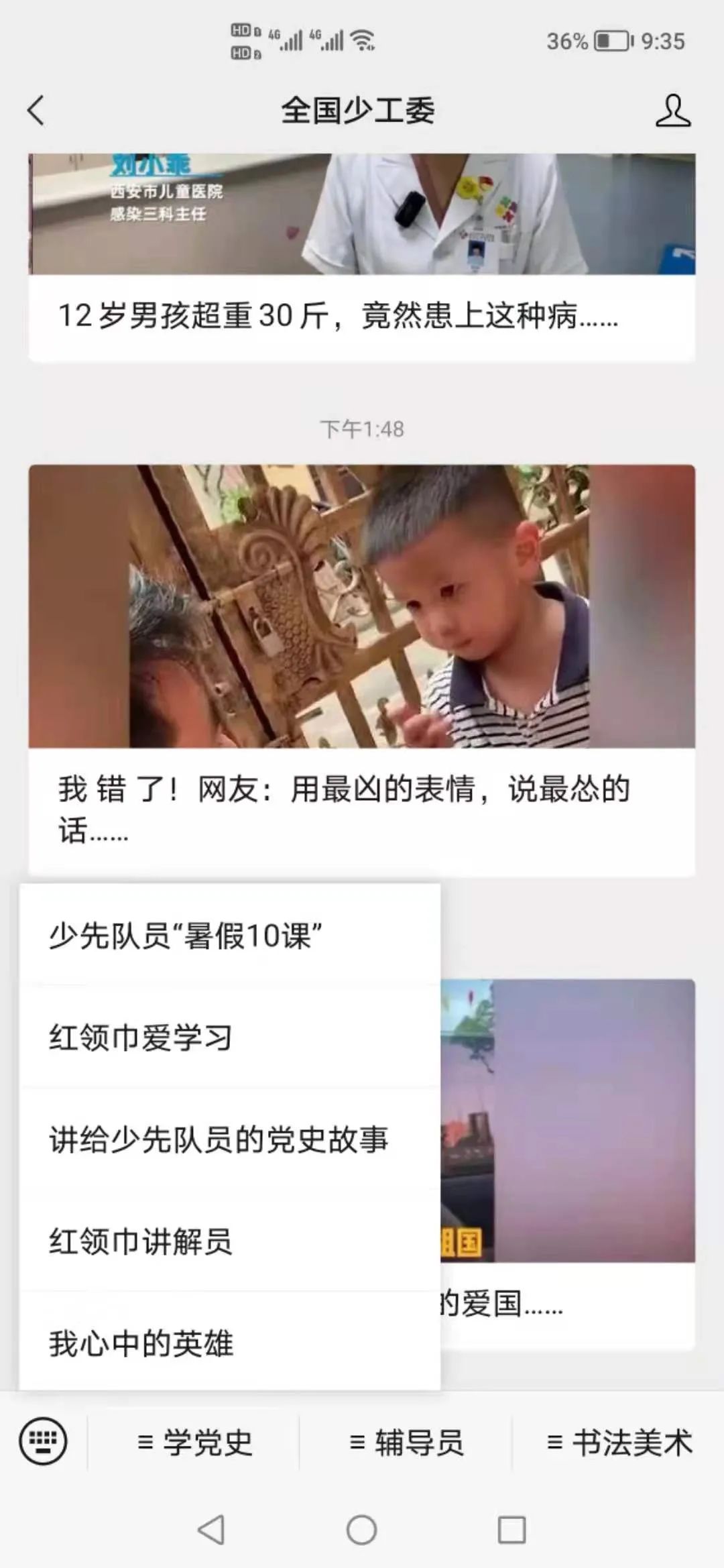Expand the 辅导员 bottom menu
The height and width of the screenshot is (1568, 724).
coord(406,1442)
